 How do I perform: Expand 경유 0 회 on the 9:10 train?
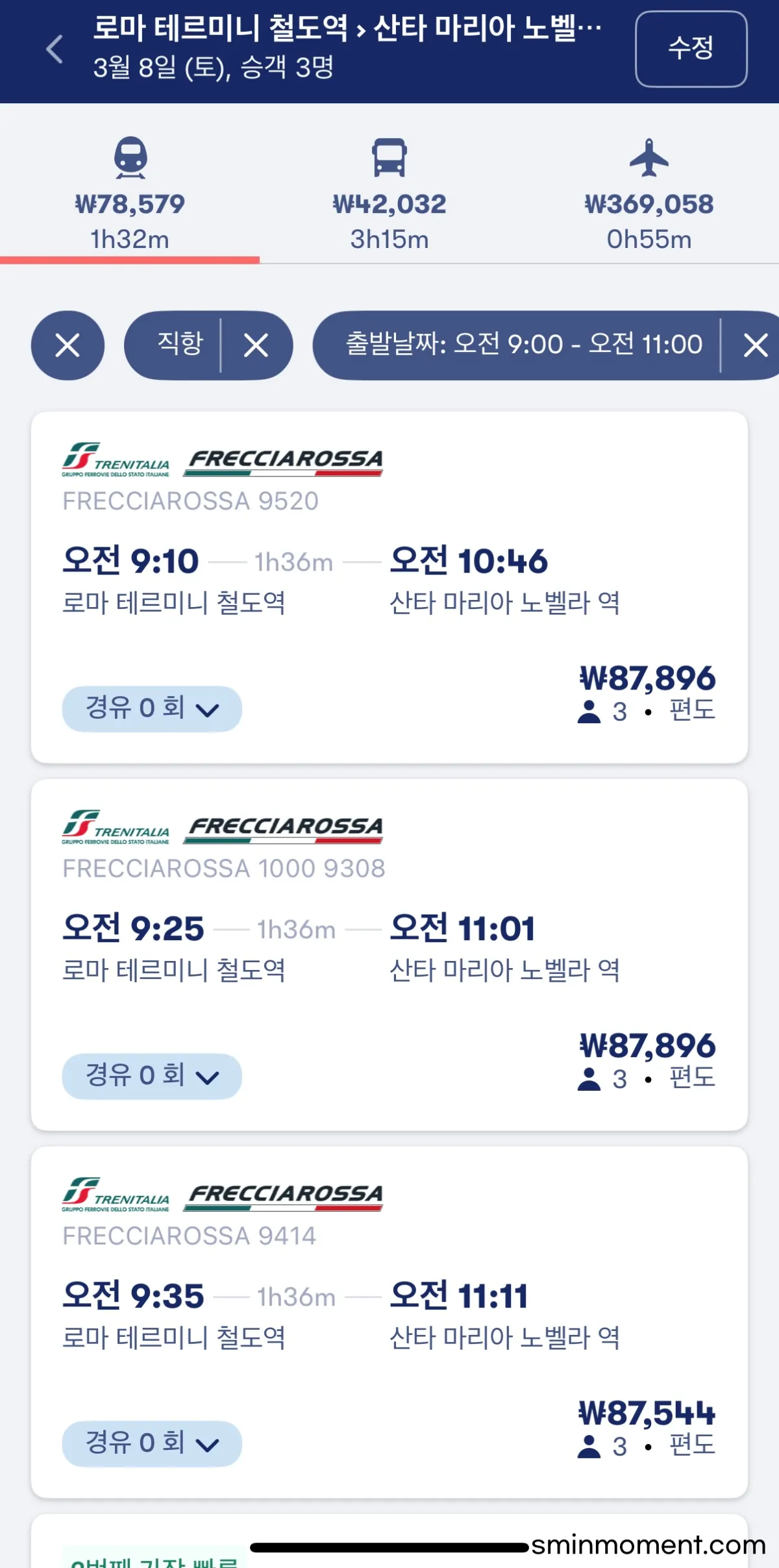pyautogui.click(x=152, y=709)
